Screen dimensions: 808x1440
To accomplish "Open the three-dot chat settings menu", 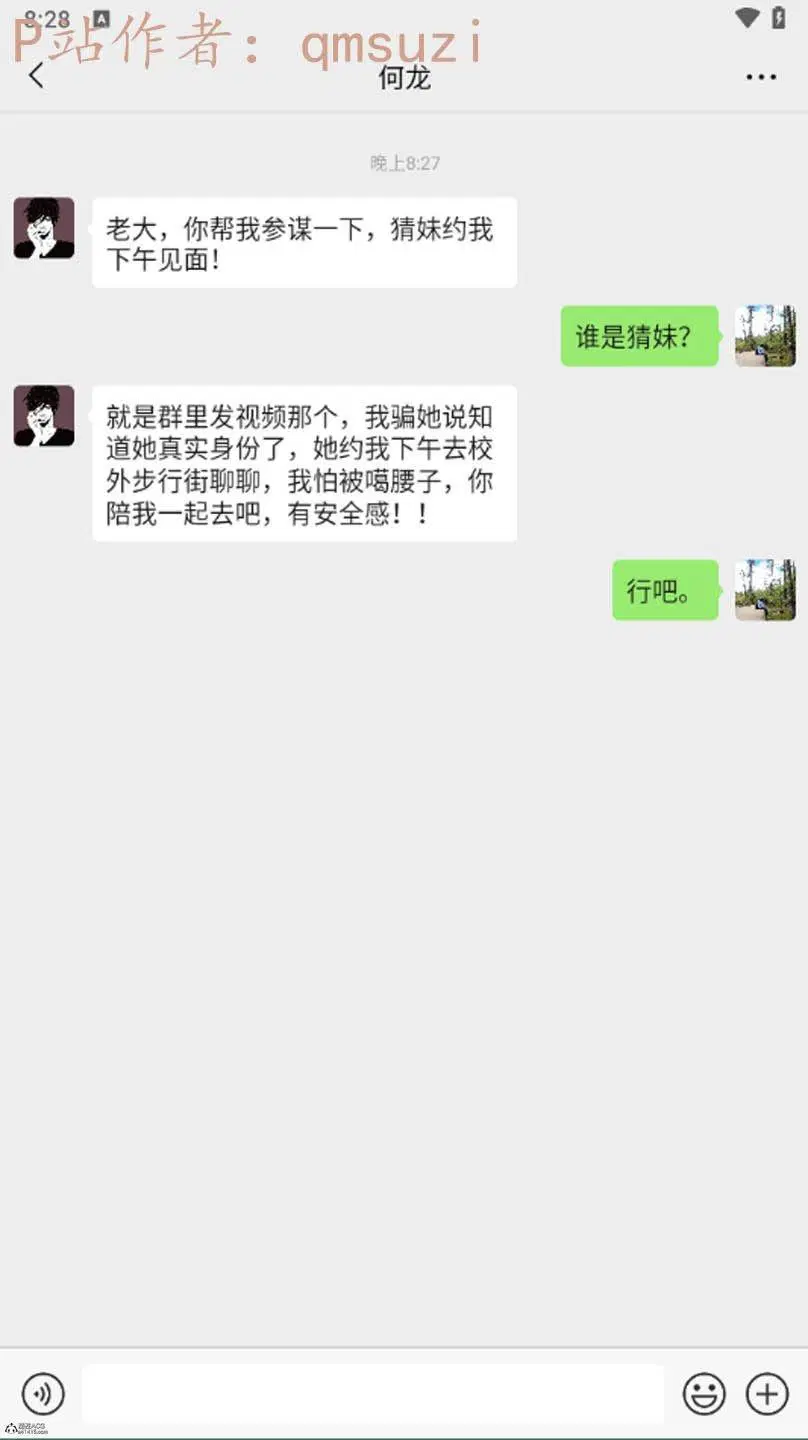I will (x=761, y=76).
